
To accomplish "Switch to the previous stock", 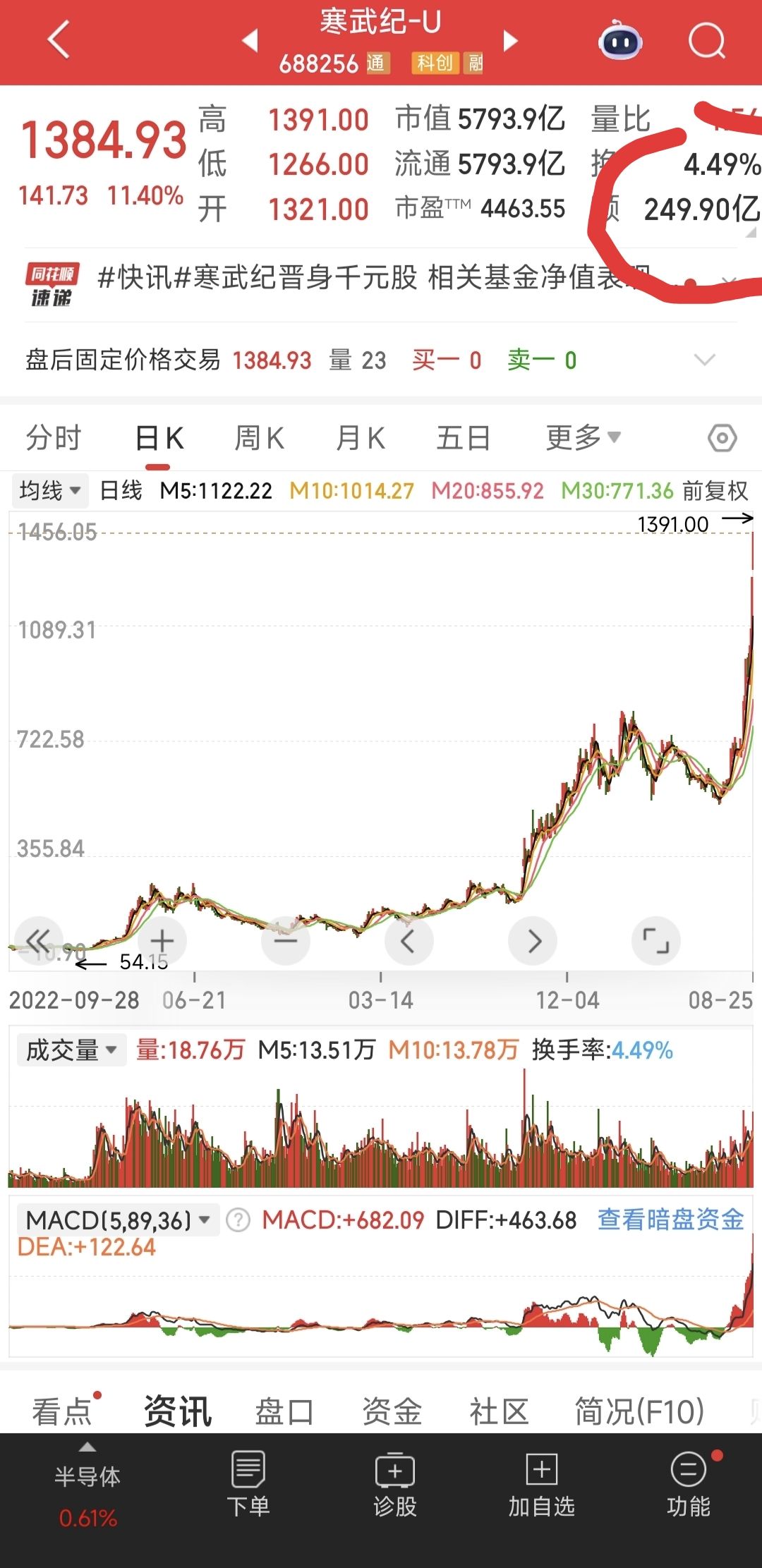I will click(250, 41).
